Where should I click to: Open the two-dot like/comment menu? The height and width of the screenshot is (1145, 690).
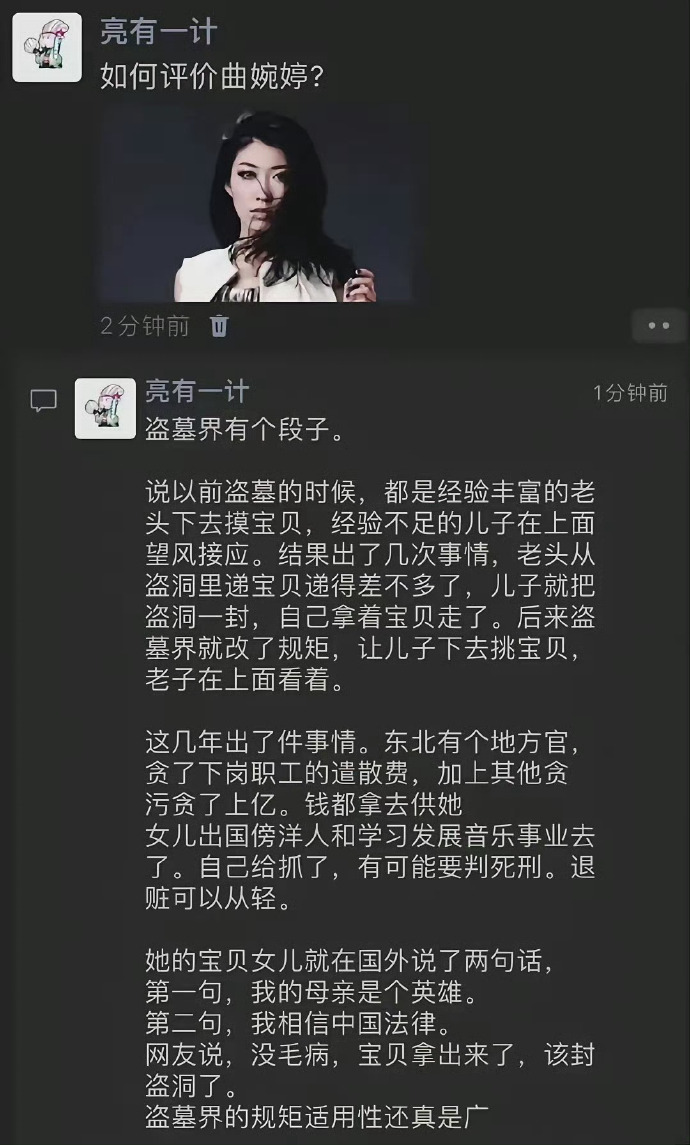pyautogui.click(x=659, y=326)
